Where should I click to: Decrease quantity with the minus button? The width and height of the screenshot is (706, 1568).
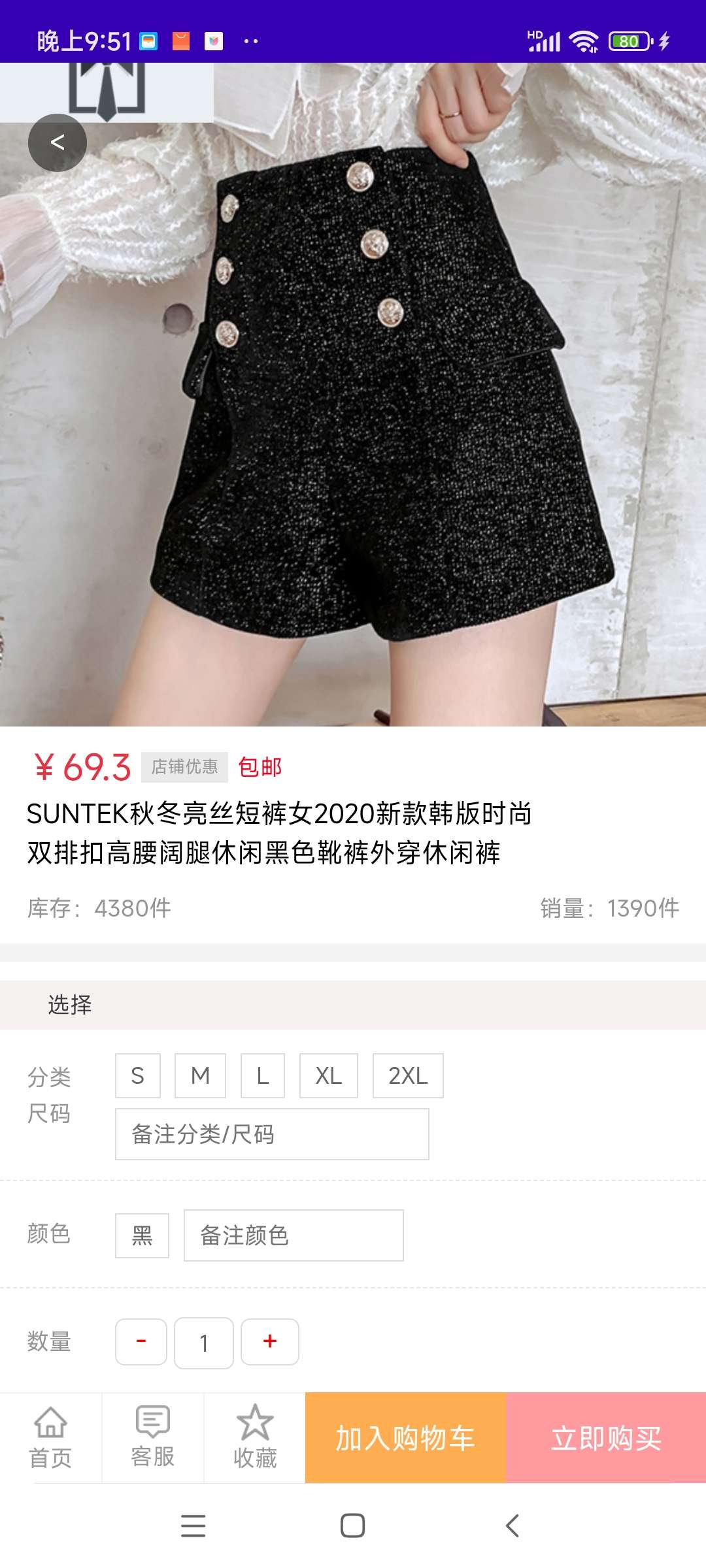(141, 1342)
